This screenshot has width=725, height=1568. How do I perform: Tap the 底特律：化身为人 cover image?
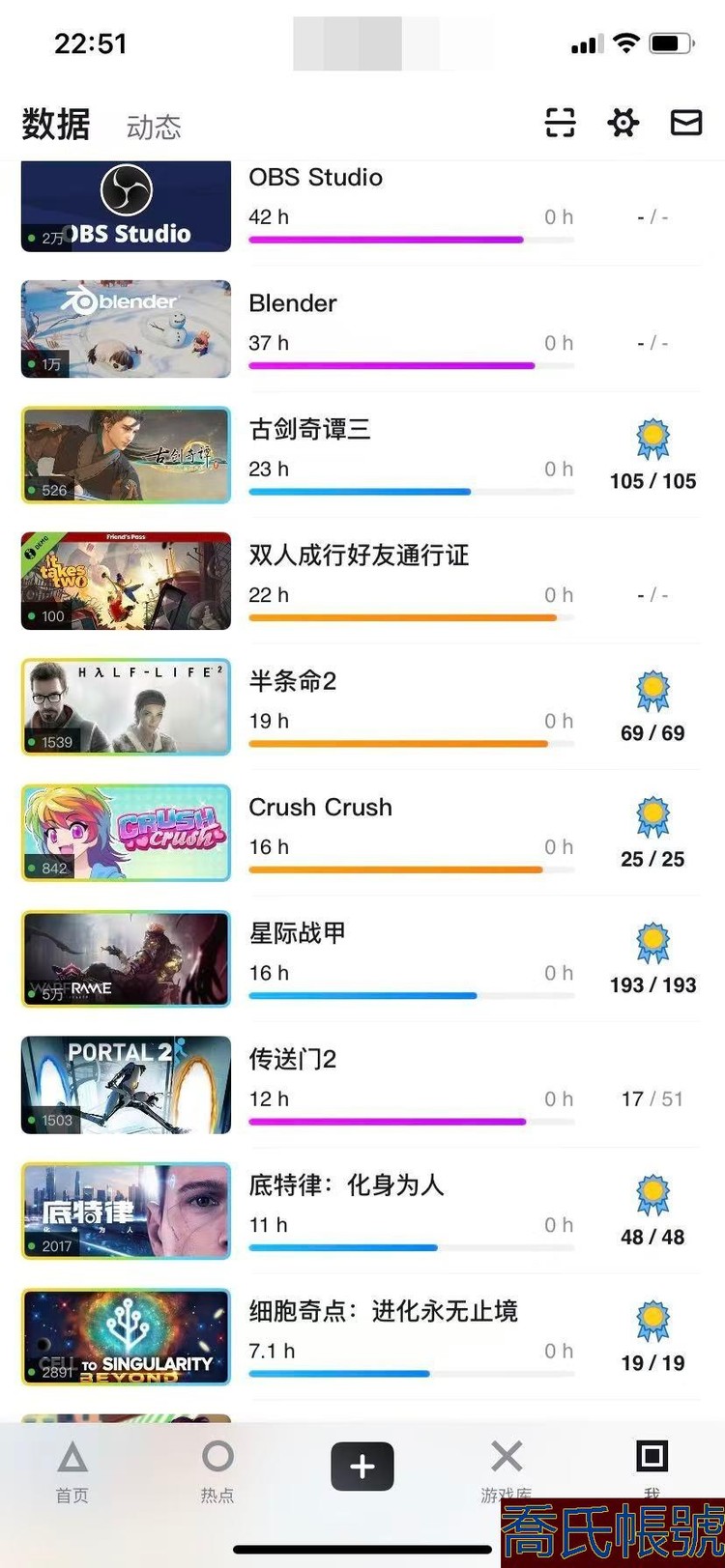[126, 1211]
